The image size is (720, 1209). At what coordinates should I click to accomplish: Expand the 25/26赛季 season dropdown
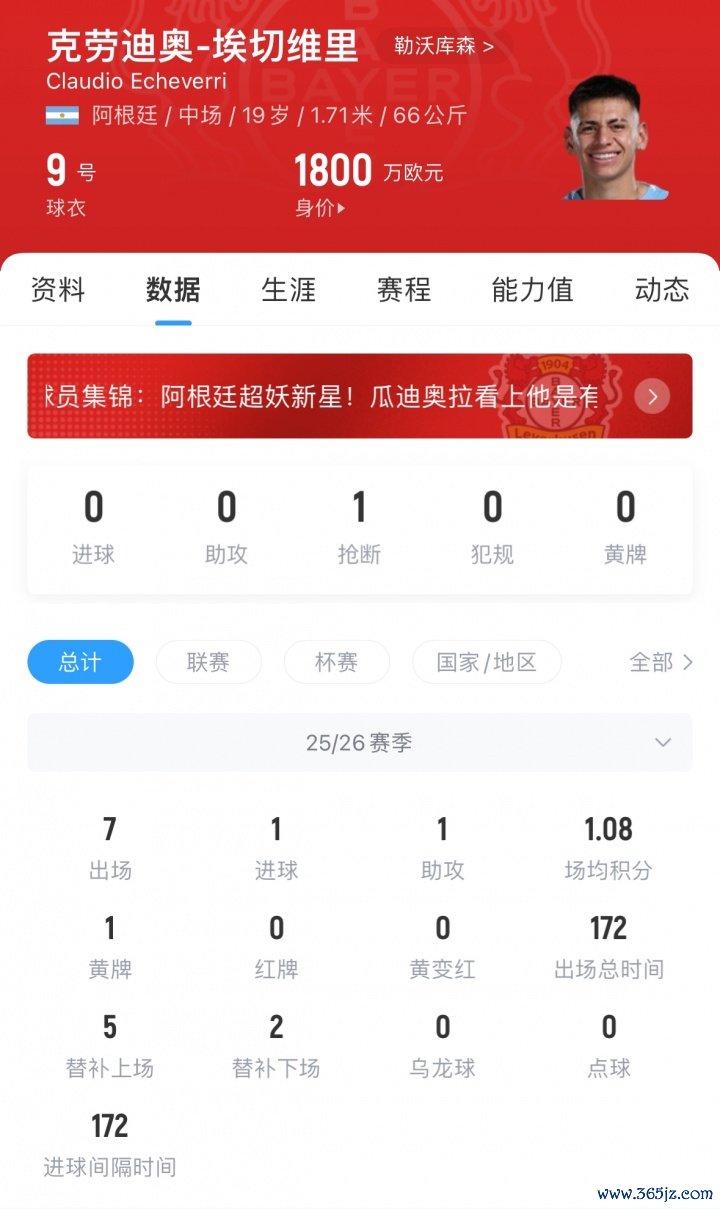tap(359, 743)
